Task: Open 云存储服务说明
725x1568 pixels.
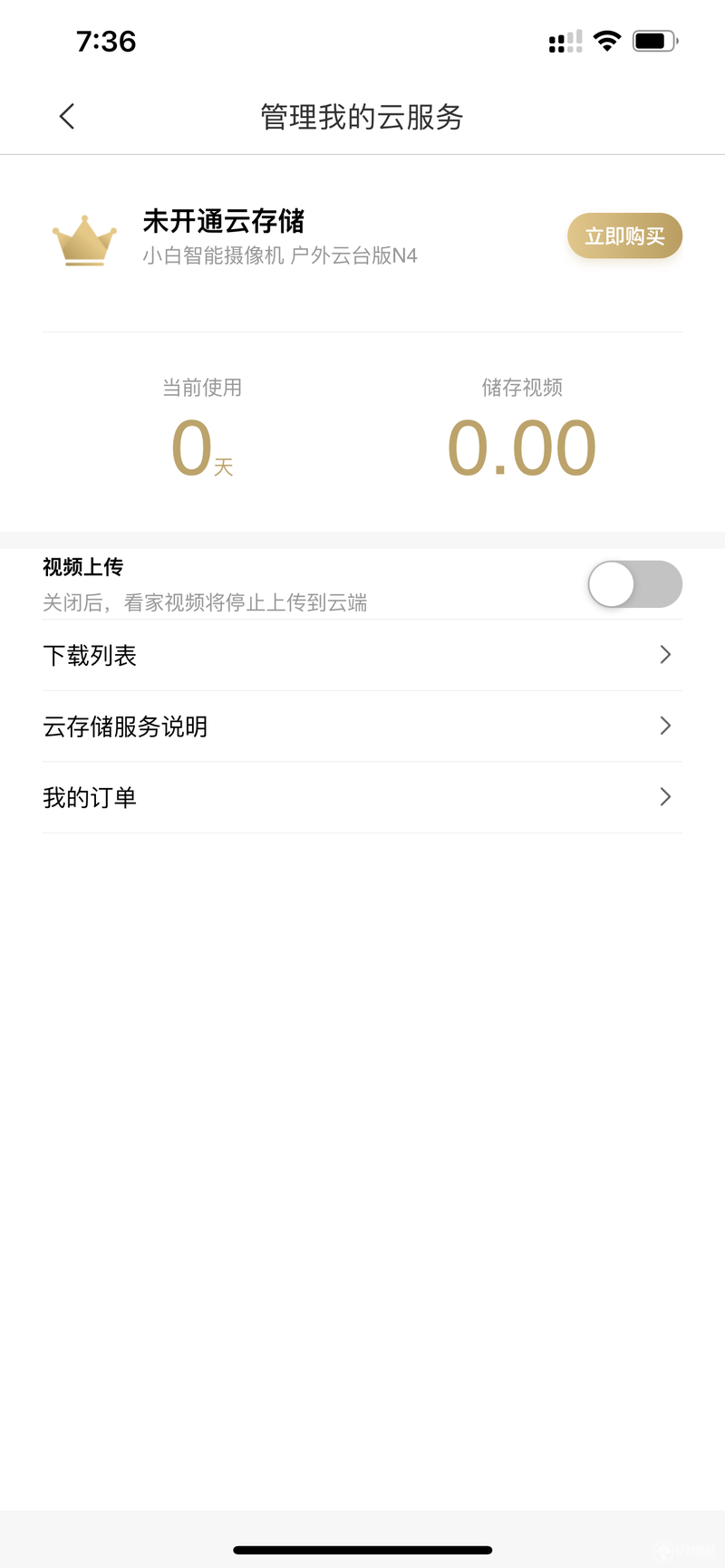Action: [362, 726]
